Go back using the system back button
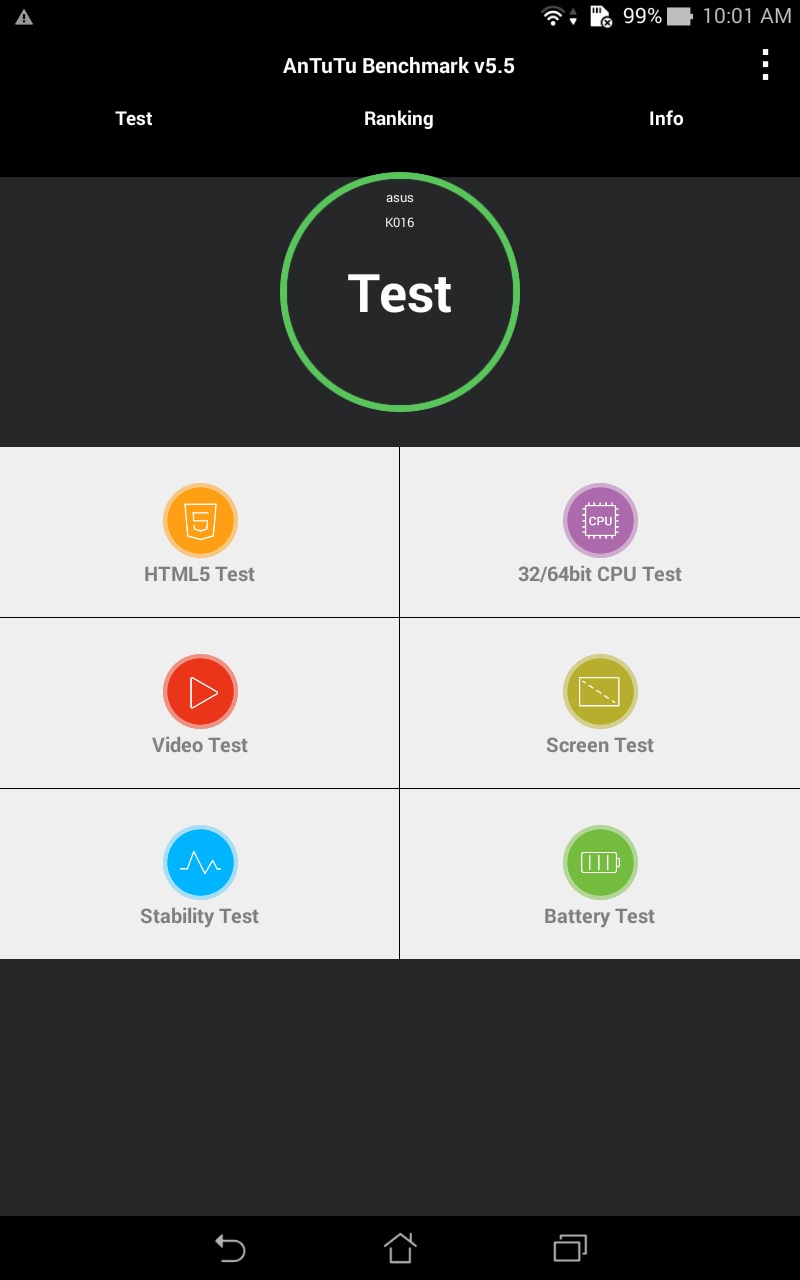 point(230,1247)
